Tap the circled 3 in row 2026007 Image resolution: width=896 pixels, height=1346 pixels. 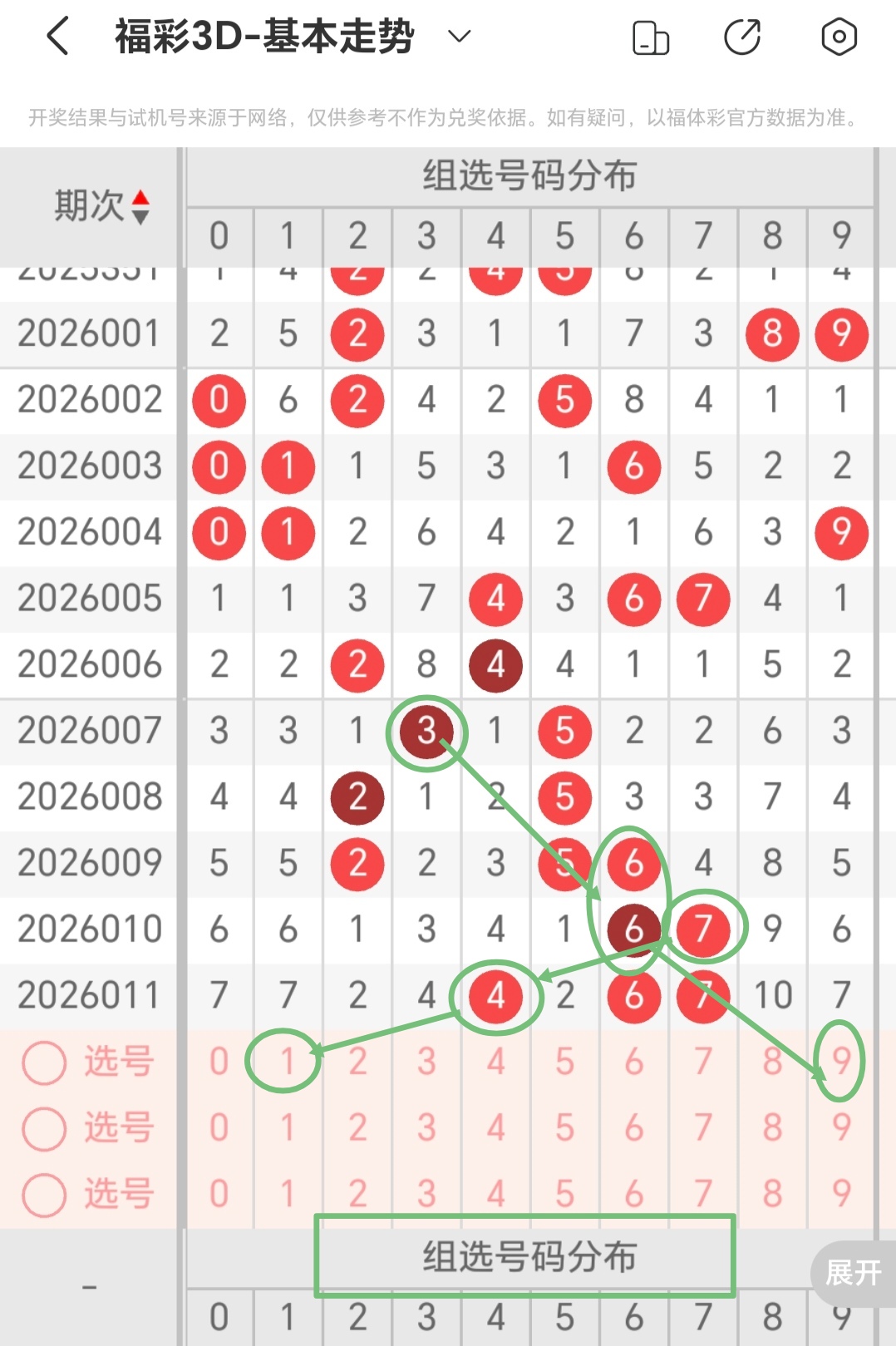click(x=426, y=731)
